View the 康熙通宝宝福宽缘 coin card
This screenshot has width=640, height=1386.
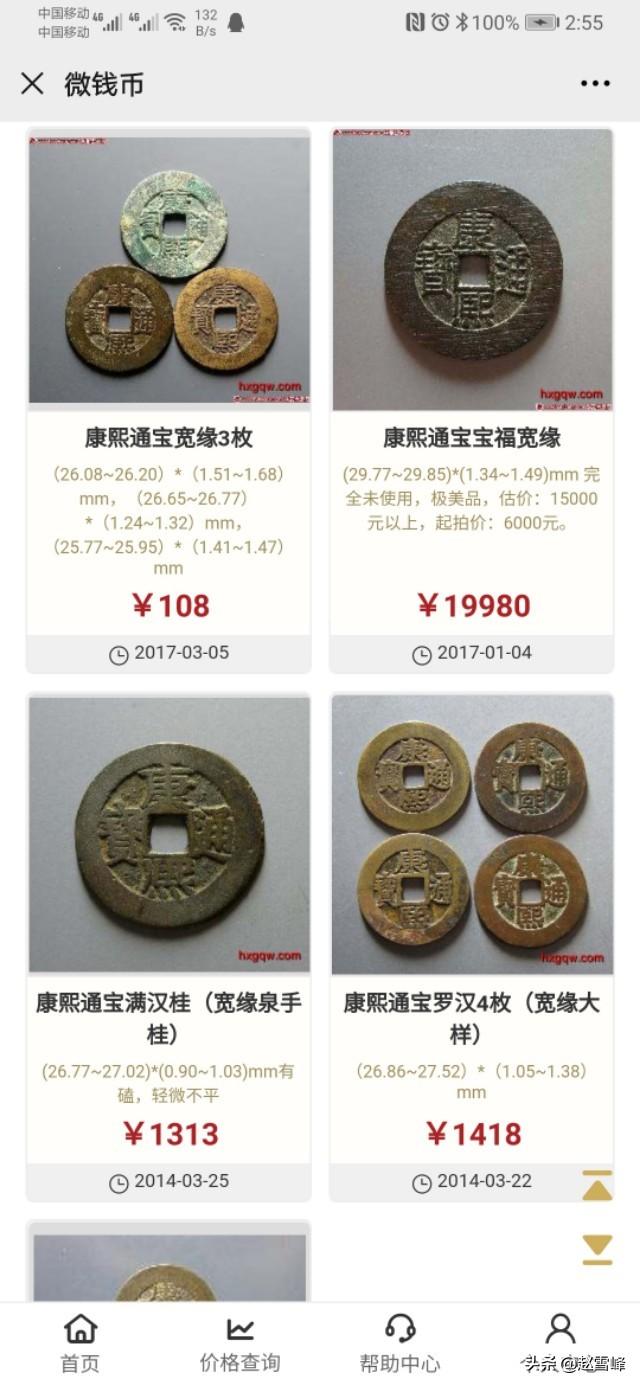pos(472,400)
